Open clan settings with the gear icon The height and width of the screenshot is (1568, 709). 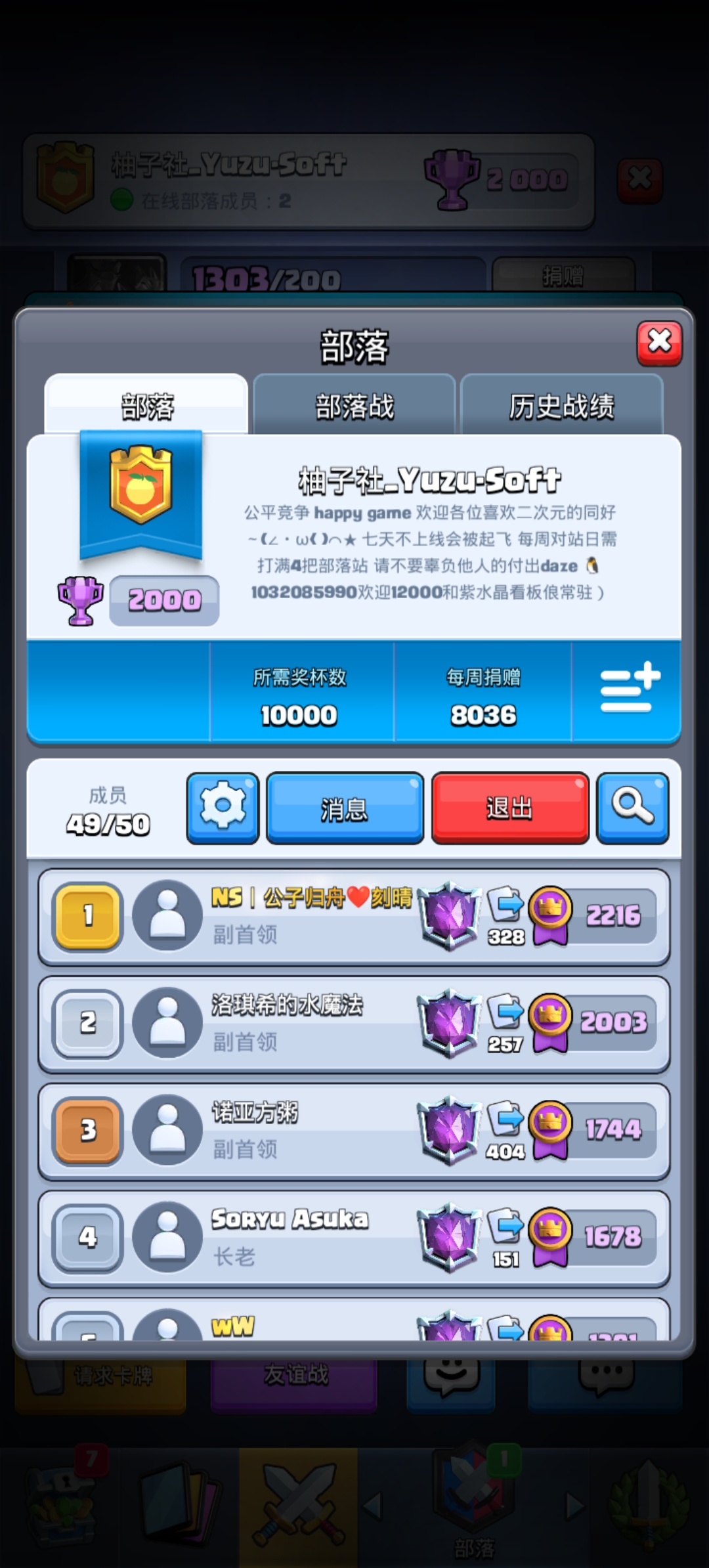[x=222, y=808]
